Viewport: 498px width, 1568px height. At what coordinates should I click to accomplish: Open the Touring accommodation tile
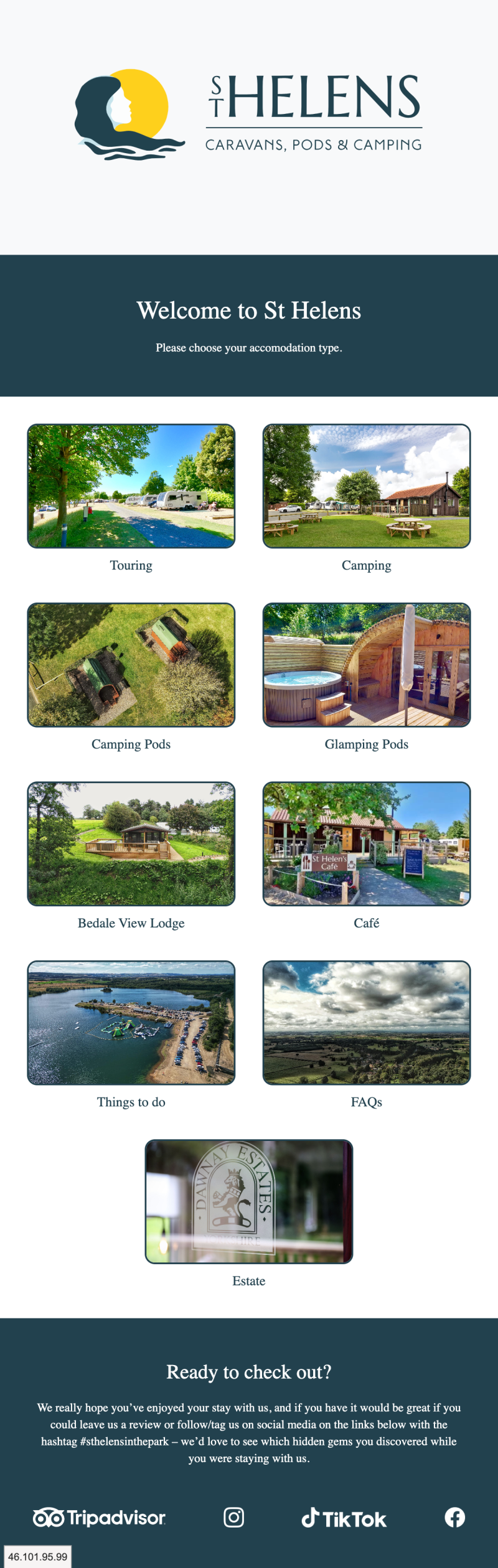point(131,486)
